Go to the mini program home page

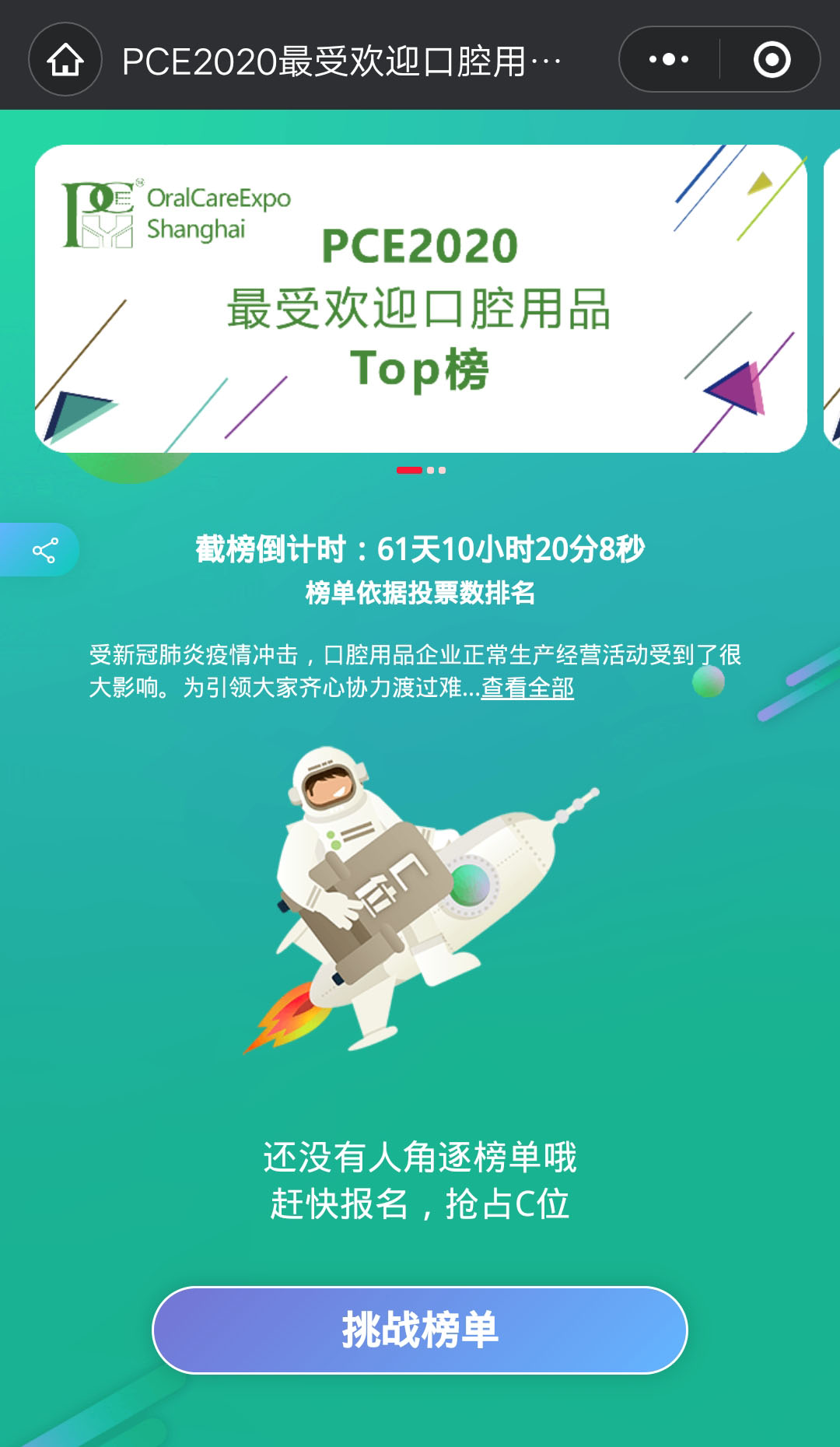point(65,60)
